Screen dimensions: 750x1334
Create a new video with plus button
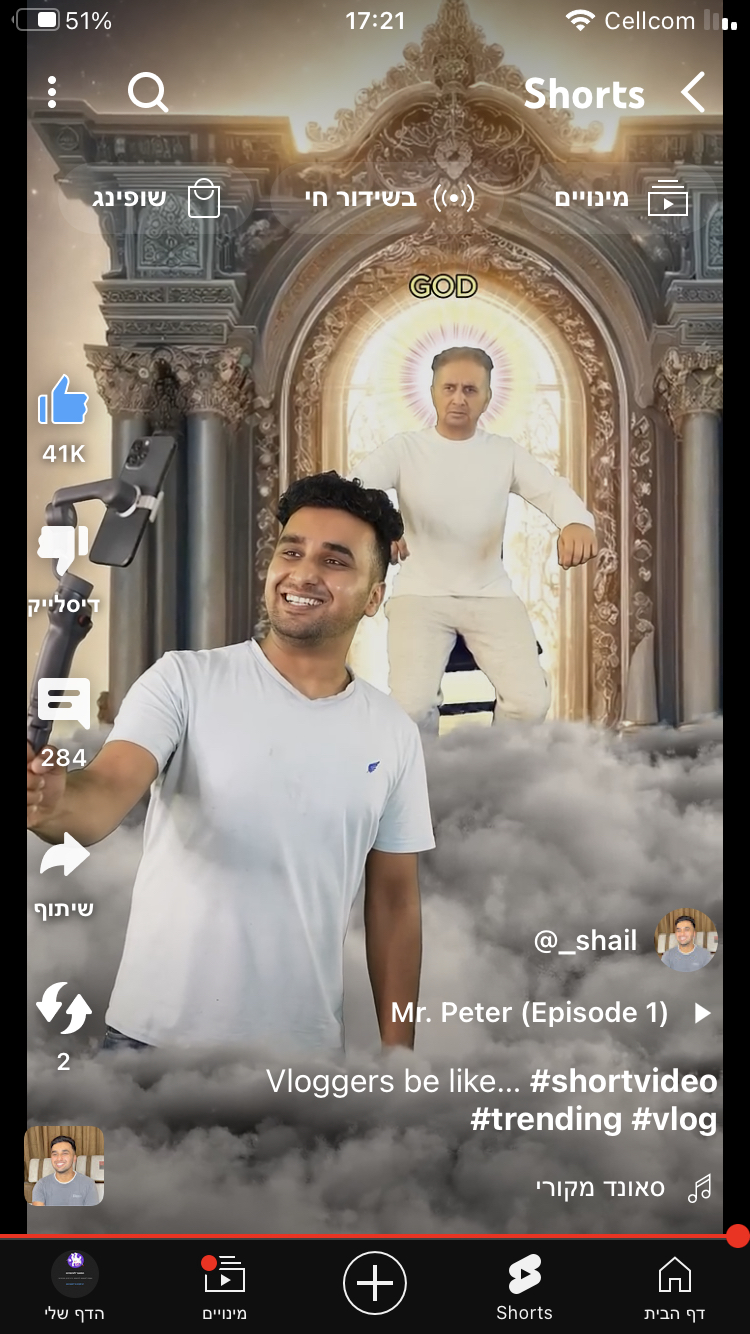click(x=375, y=1282)
